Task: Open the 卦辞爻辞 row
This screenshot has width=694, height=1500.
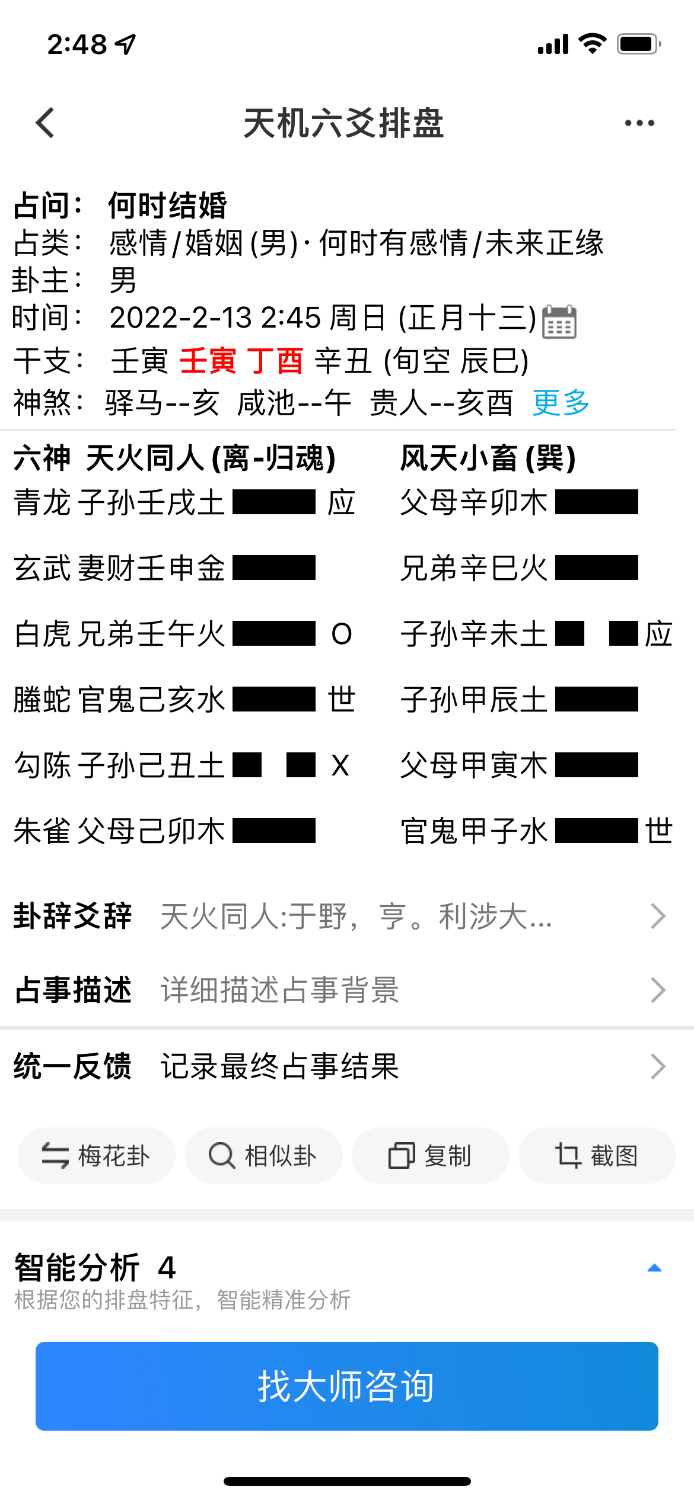Action: coord(347,916)
